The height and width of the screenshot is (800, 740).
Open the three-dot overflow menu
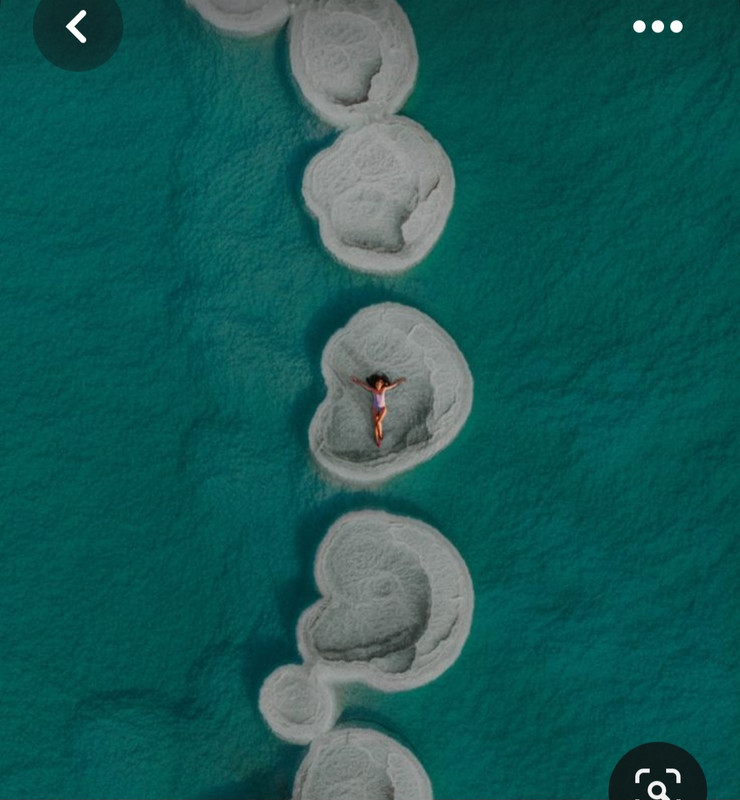point(657,27)
